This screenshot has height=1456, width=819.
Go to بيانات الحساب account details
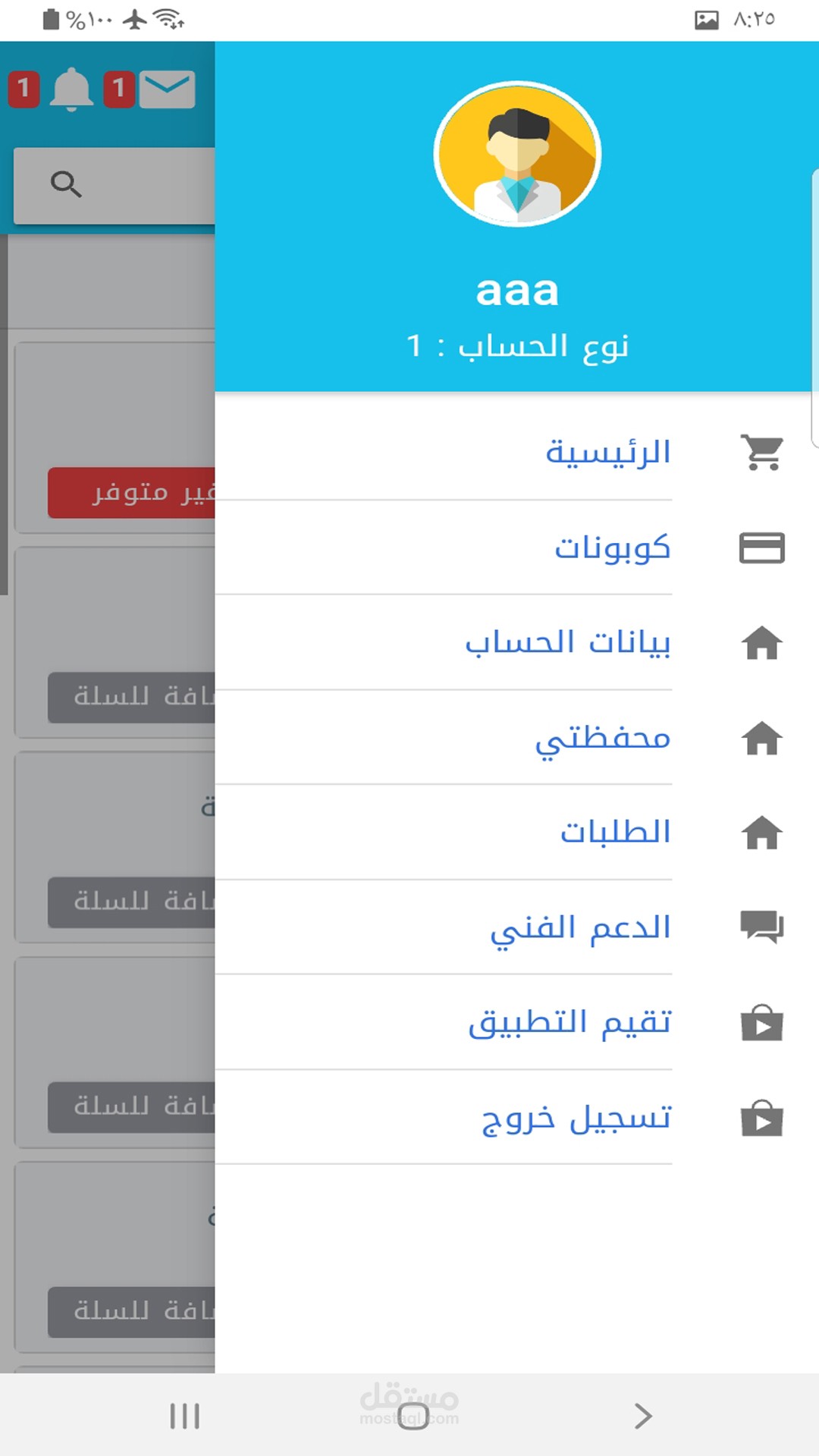pos(567,643)
